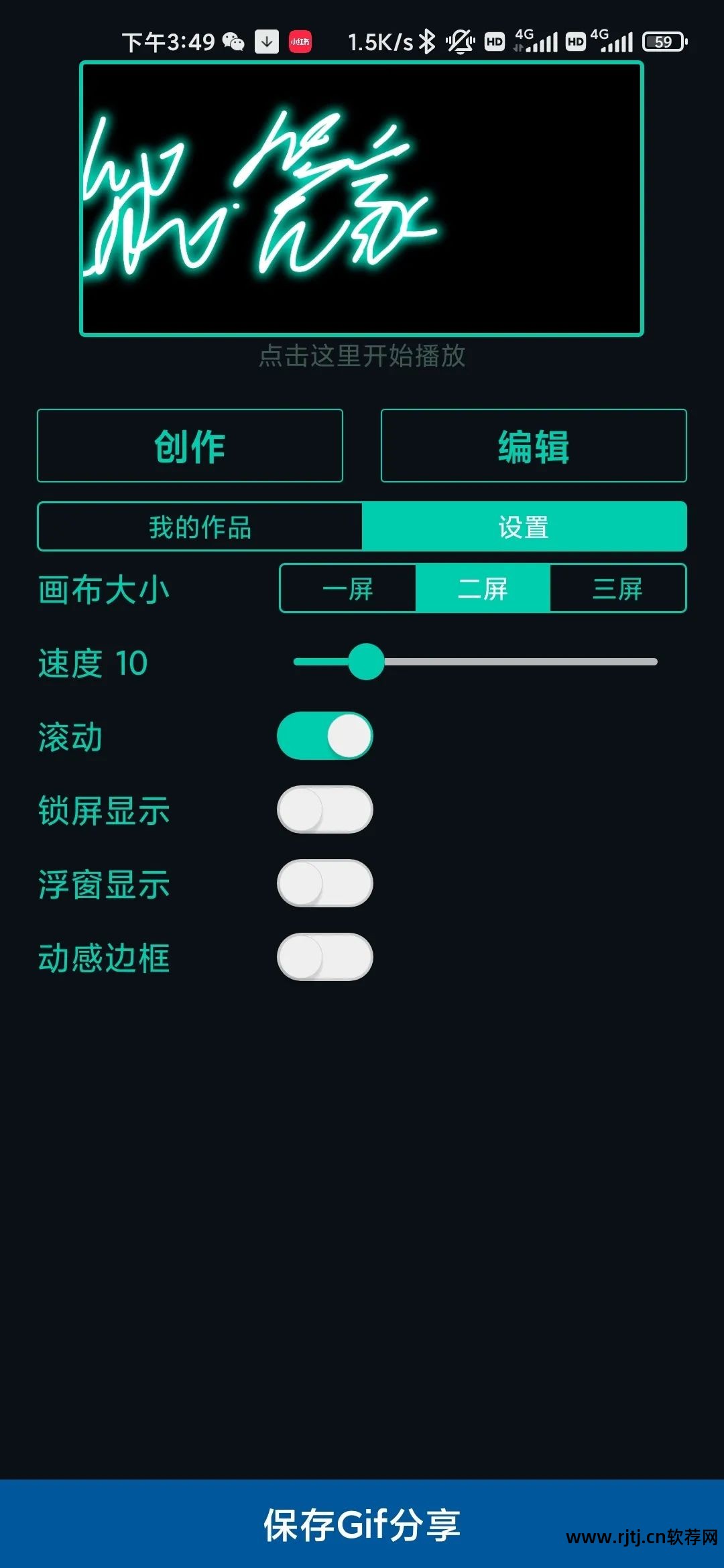Open the 编辑 edit button
This screenshot has height=1568, width=724.
coord(534,446)
